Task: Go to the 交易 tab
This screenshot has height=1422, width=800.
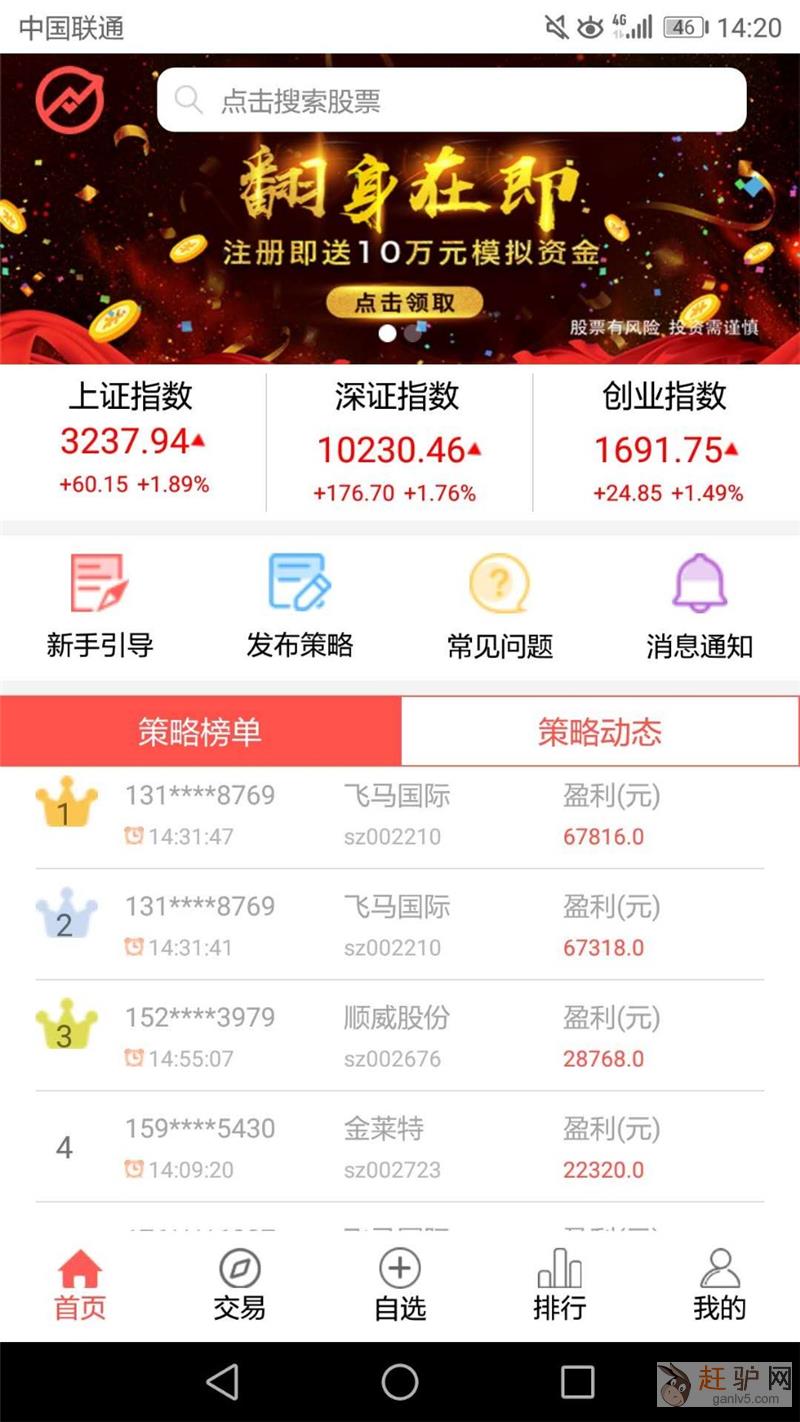Action: pyautogui.click(x=240, y=1285)
